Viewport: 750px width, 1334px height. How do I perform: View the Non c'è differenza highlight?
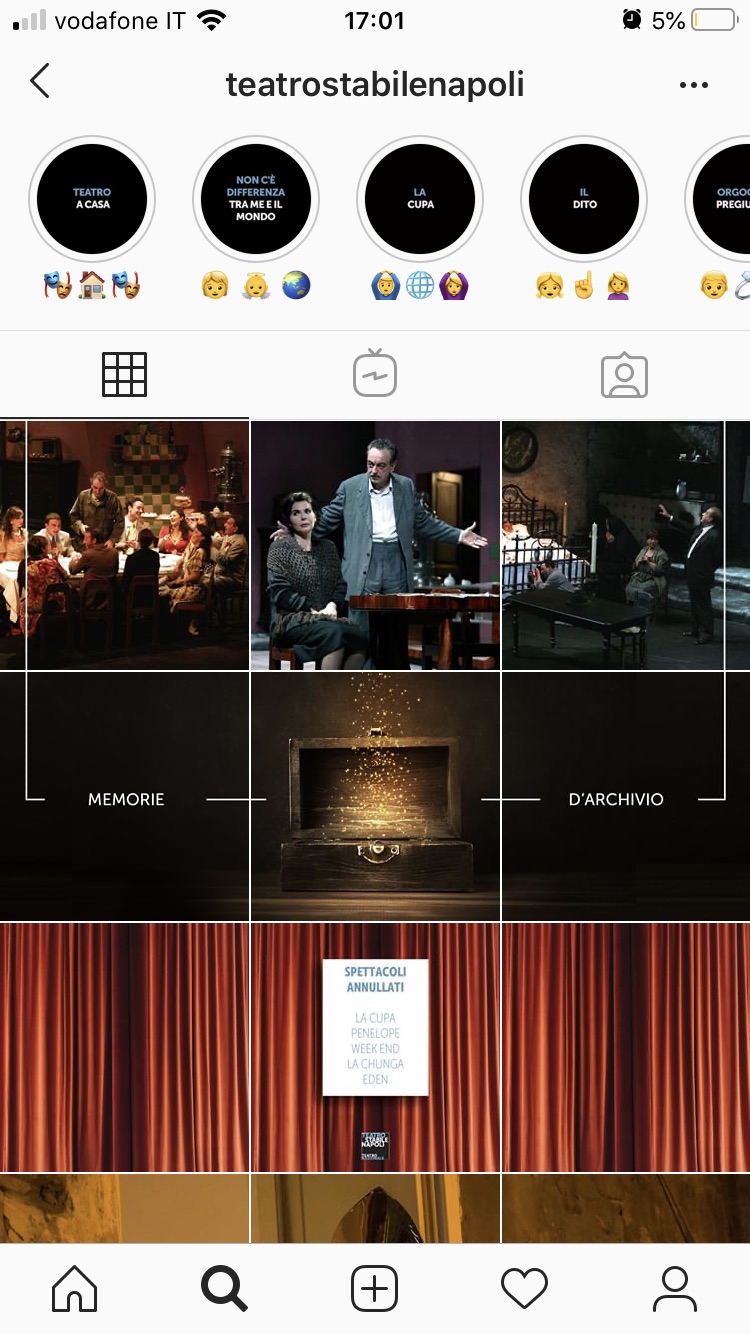[256, 198]
